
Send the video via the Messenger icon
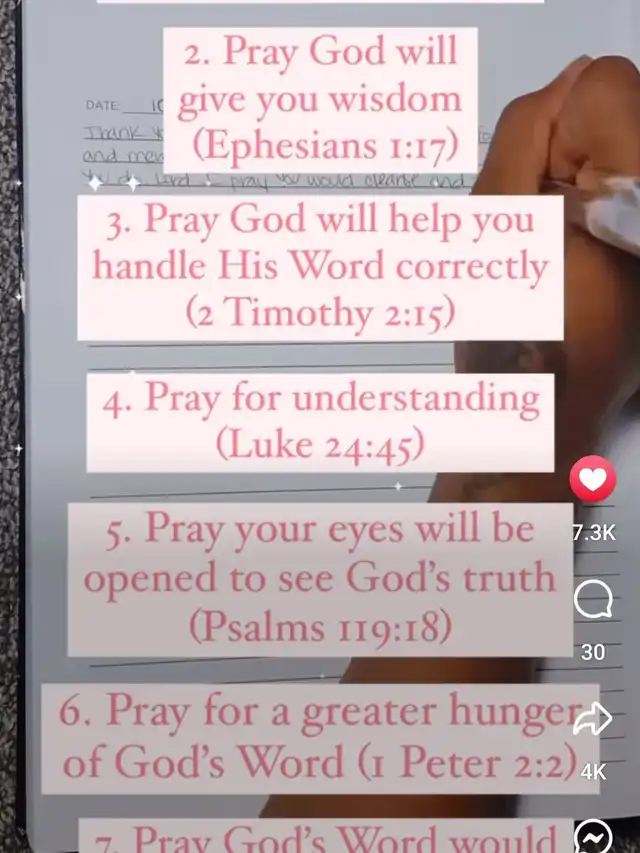(594, 836)
